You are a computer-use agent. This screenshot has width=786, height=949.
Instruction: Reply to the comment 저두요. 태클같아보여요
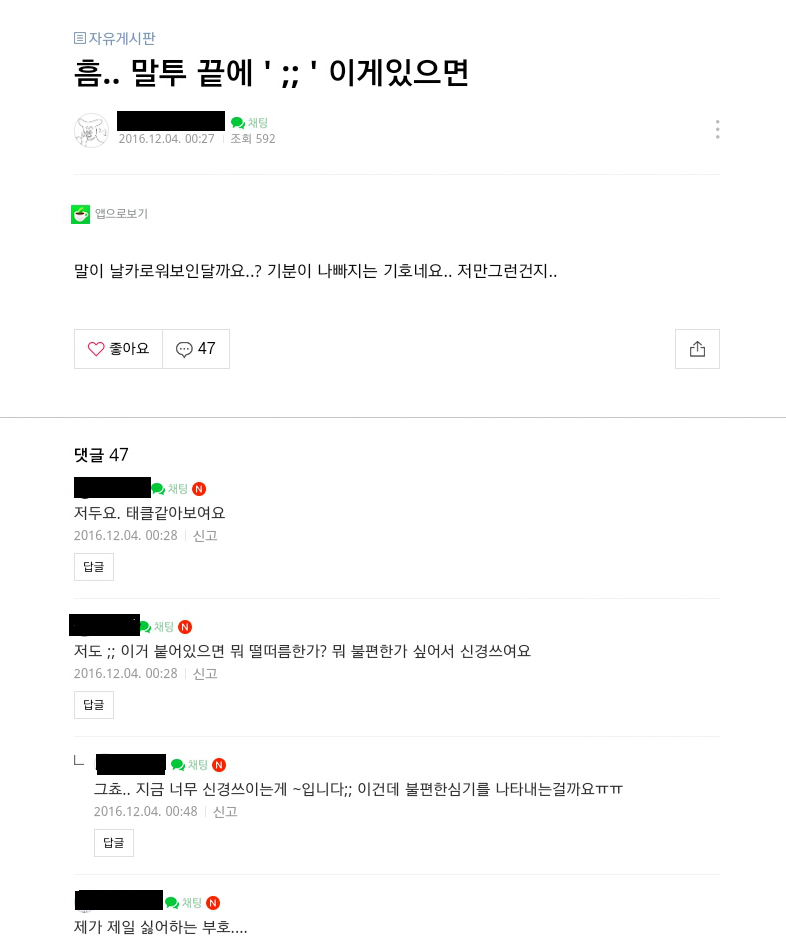94,567
